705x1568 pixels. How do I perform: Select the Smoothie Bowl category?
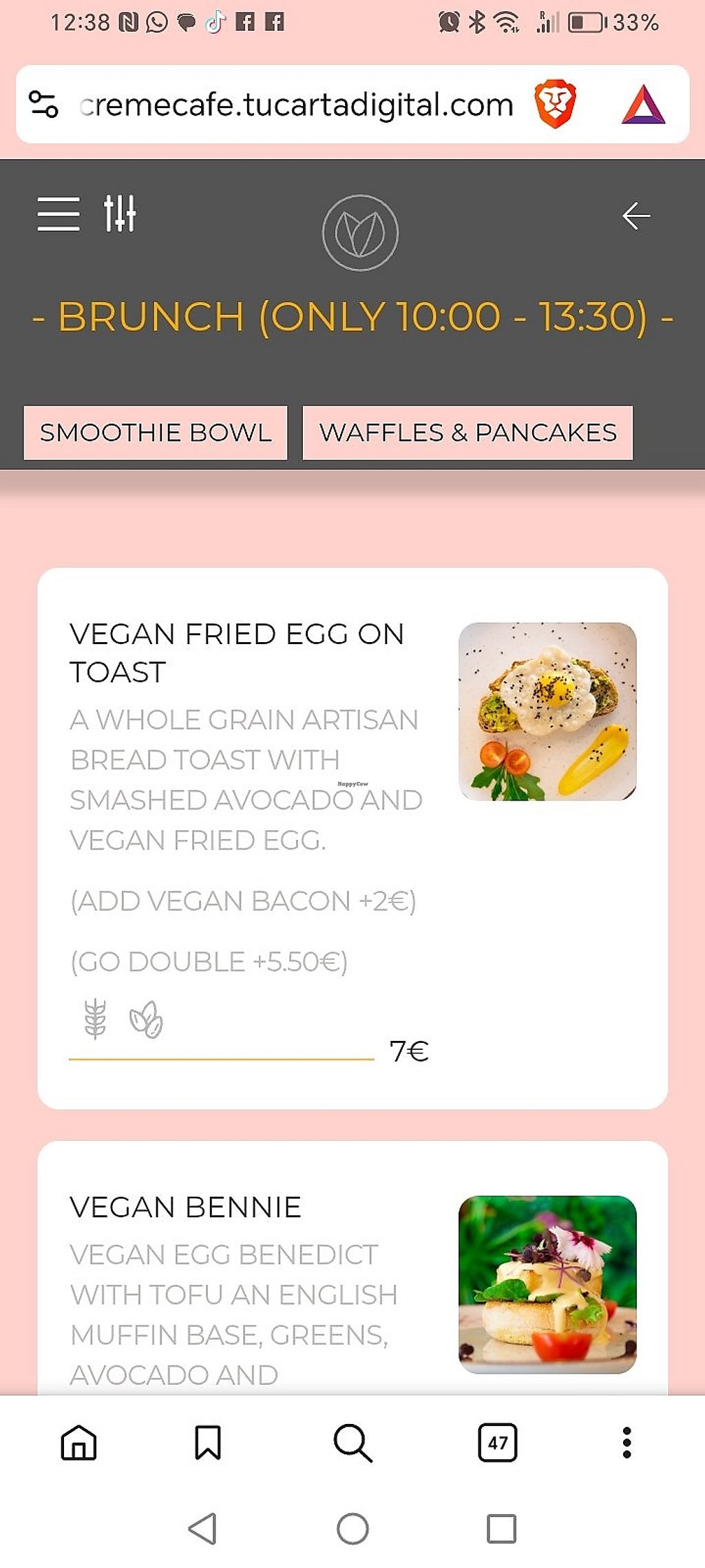[x=156, y=433]
